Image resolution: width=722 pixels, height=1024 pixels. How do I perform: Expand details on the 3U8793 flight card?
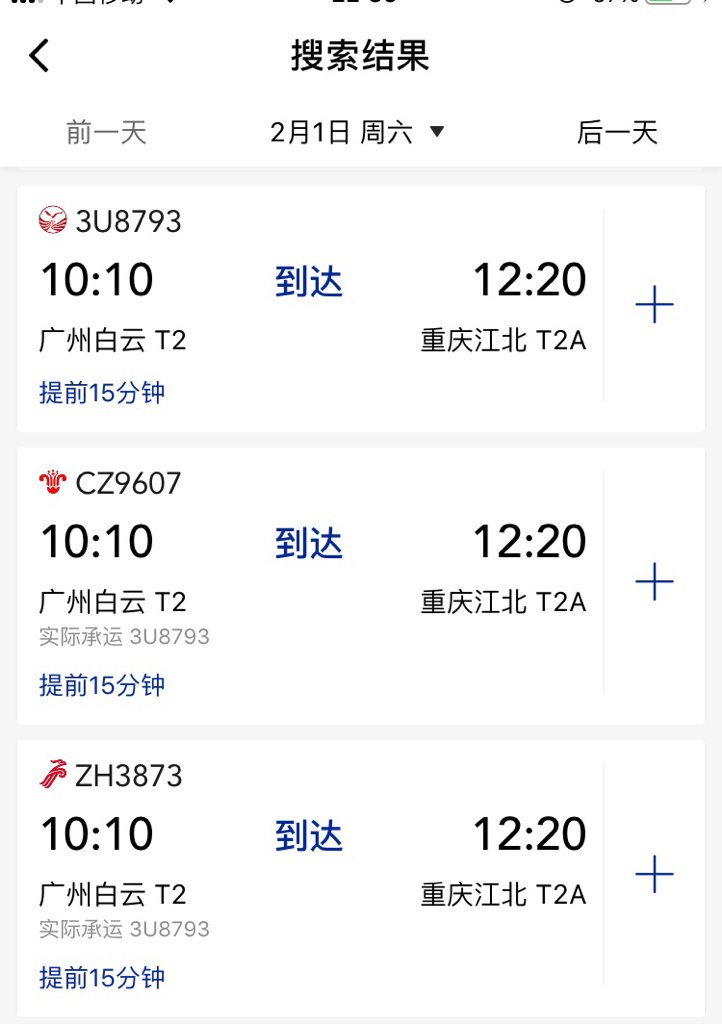pyautogui.click(x=300, y=300)
